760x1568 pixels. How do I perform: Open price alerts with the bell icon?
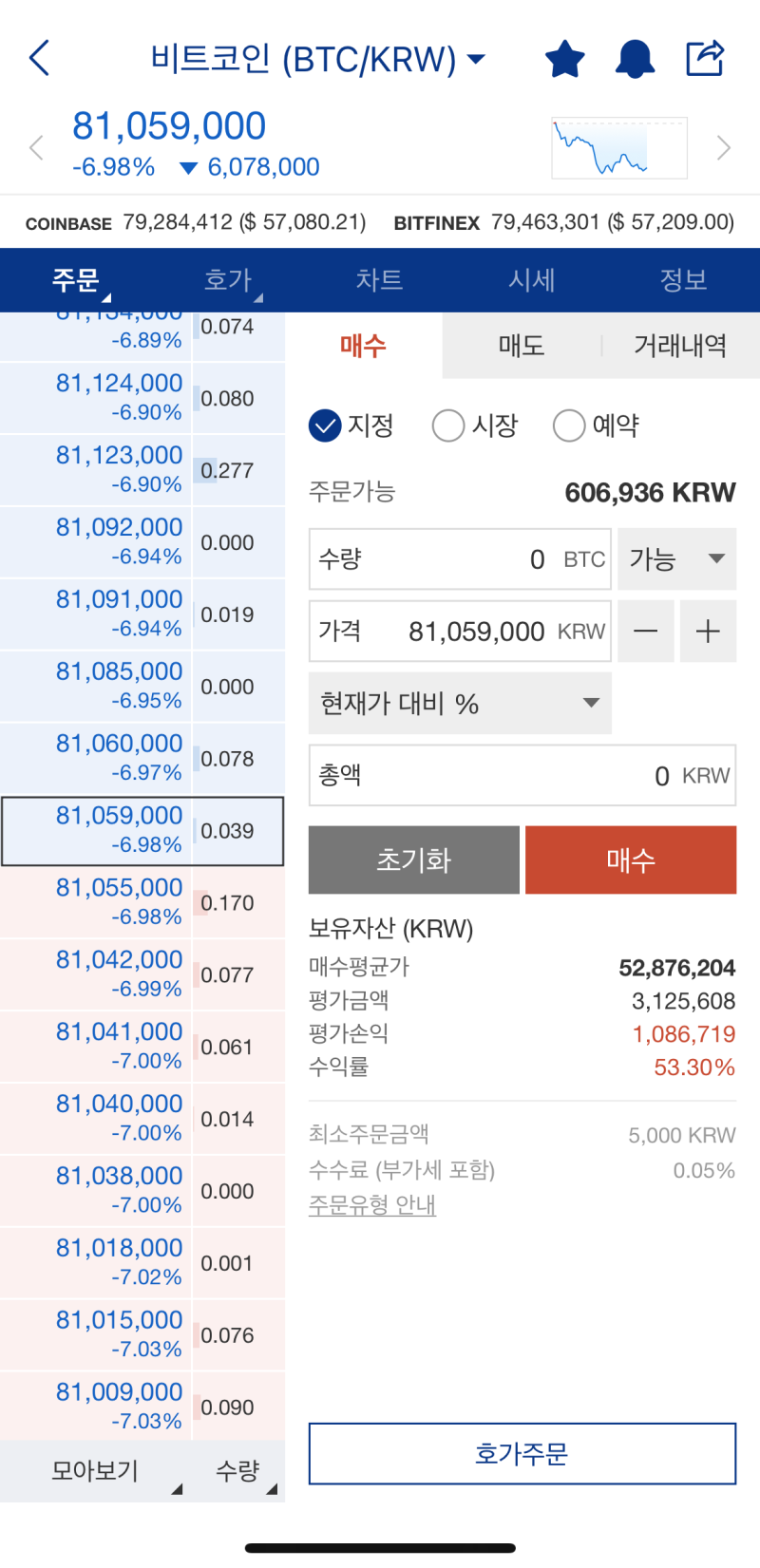click(x=635, y=57)
